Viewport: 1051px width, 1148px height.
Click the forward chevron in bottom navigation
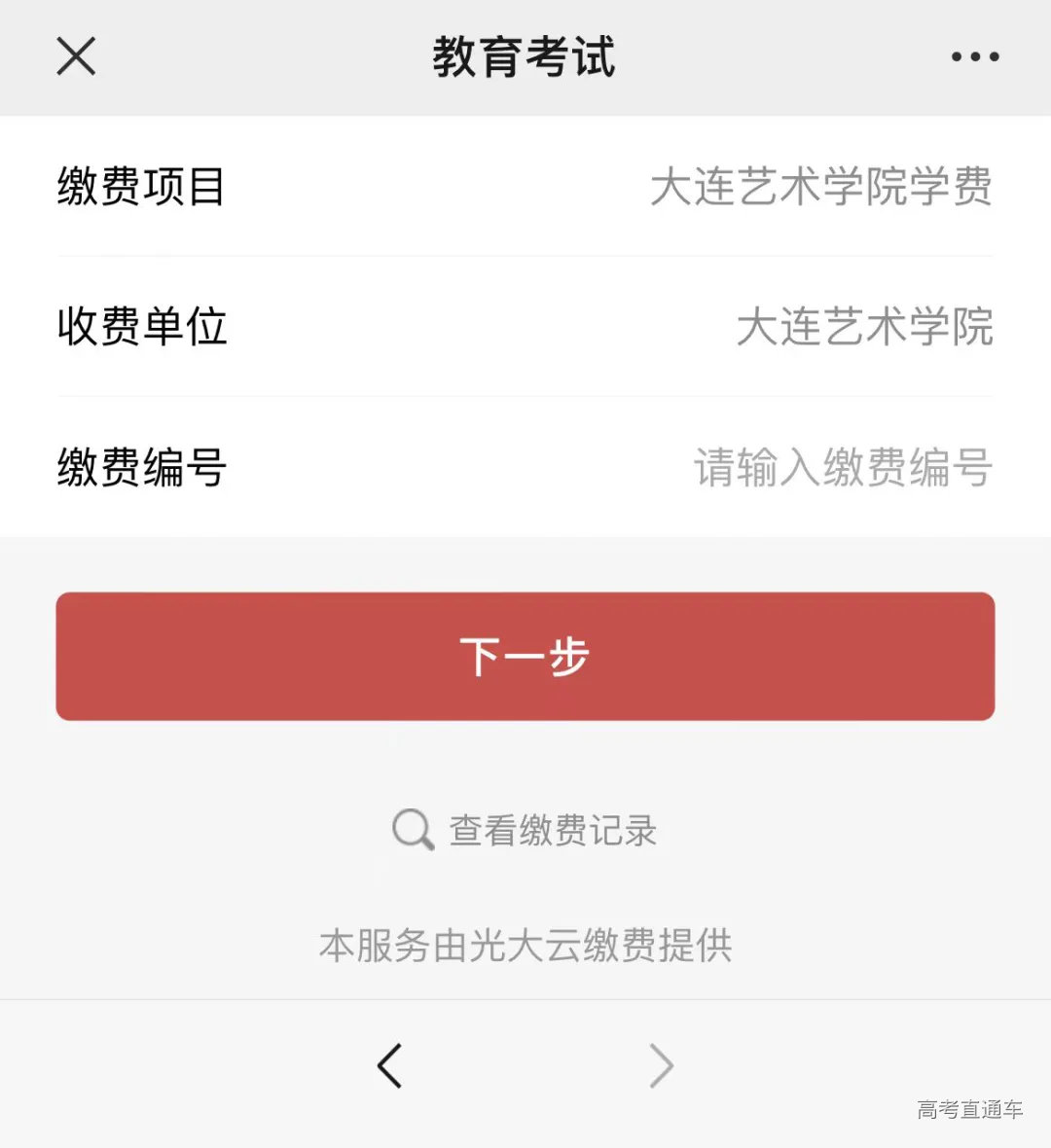click(662, 1064)
